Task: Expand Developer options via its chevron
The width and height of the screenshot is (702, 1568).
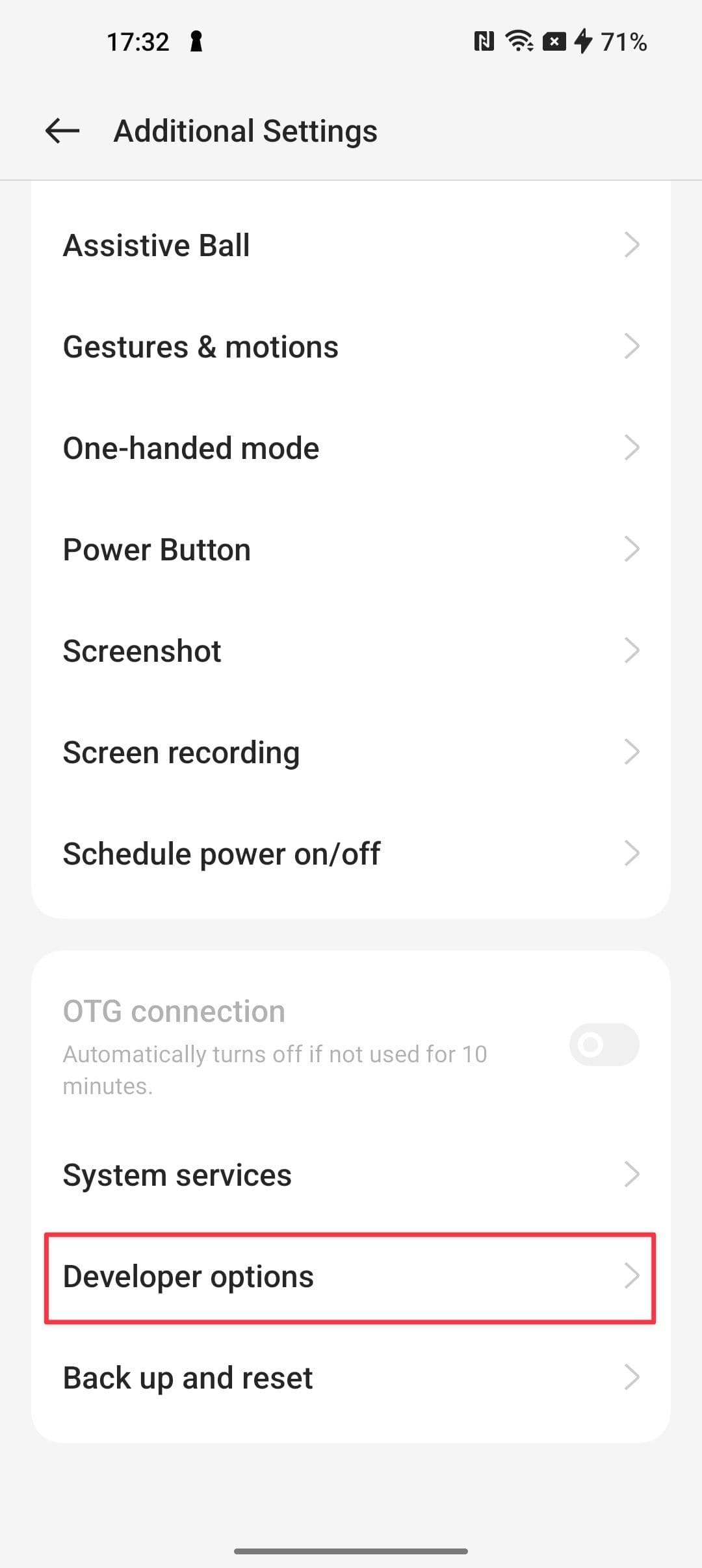Action: click(632, 1275)
